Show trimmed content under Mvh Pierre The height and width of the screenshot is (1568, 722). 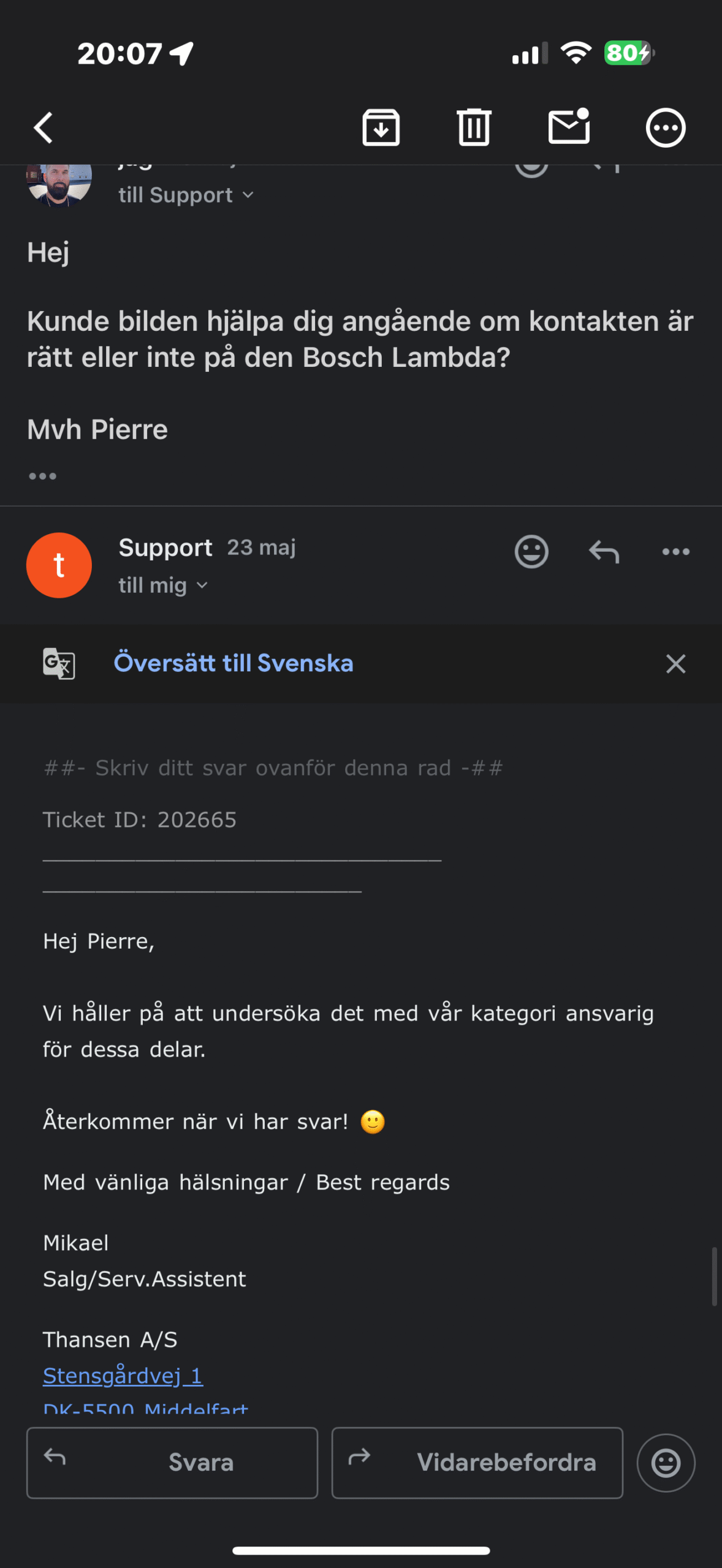42,476
